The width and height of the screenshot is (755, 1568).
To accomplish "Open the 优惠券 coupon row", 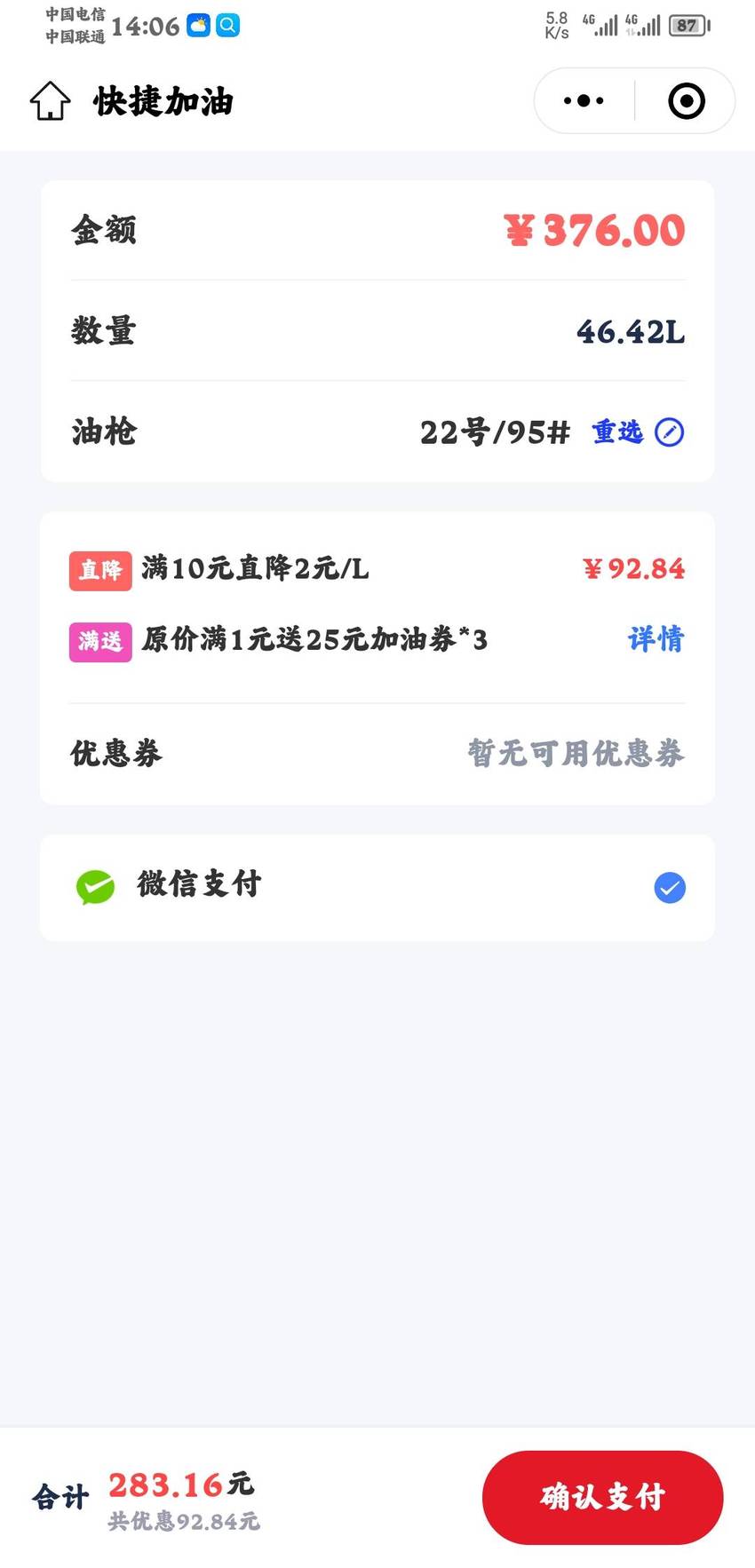I will pyautogui.click(x=377, y=754).
